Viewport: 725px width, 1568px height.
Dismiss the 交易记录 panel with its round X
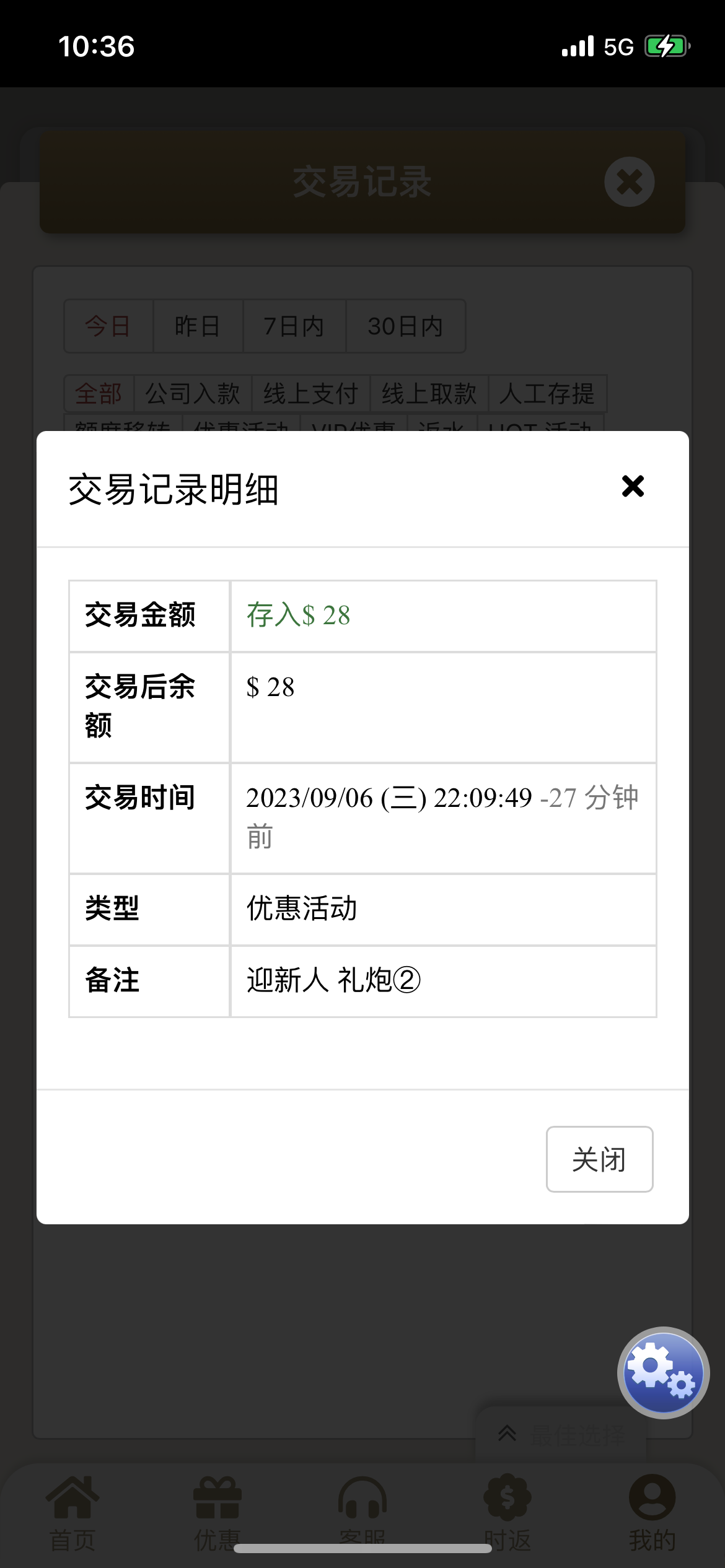(630, 181)
